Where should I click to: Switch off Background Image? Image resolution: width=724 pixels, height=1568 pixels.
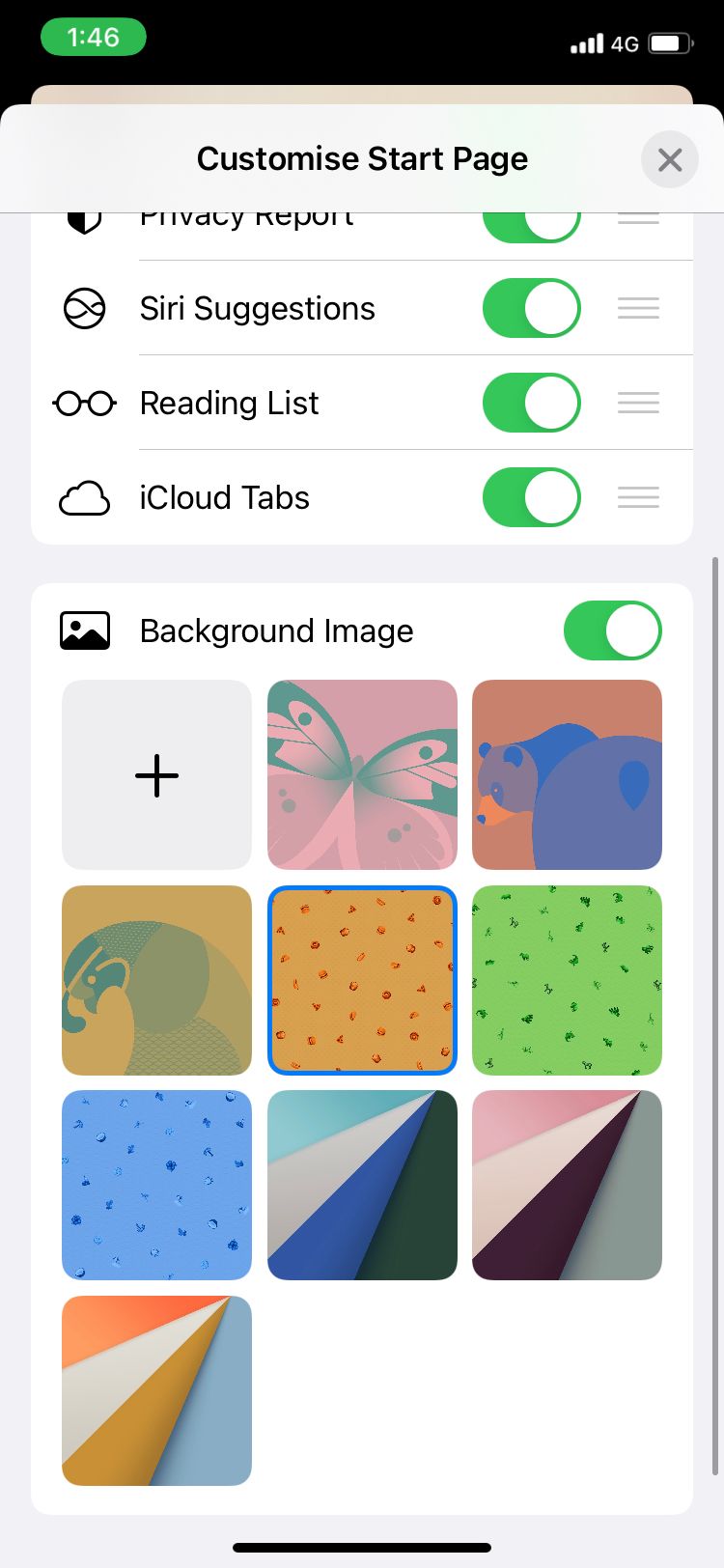pos(612,631)
